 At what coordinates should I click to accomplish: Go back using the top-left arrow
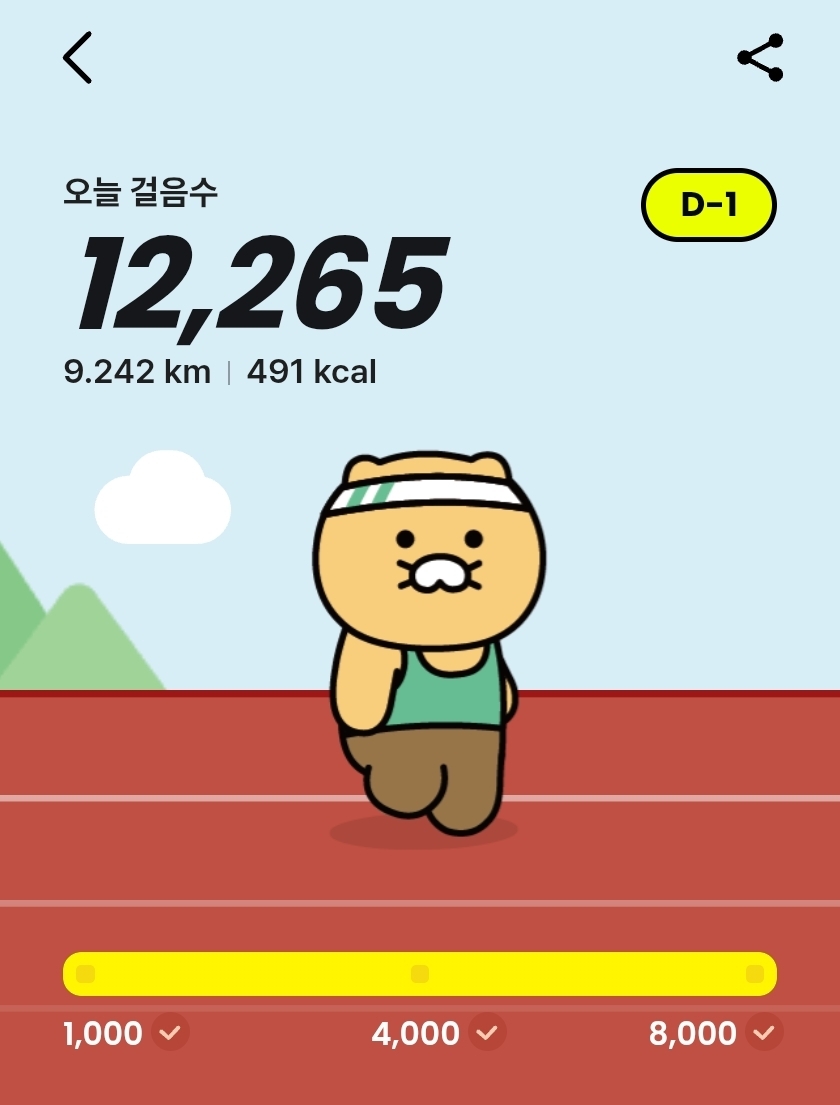point(77,58)
